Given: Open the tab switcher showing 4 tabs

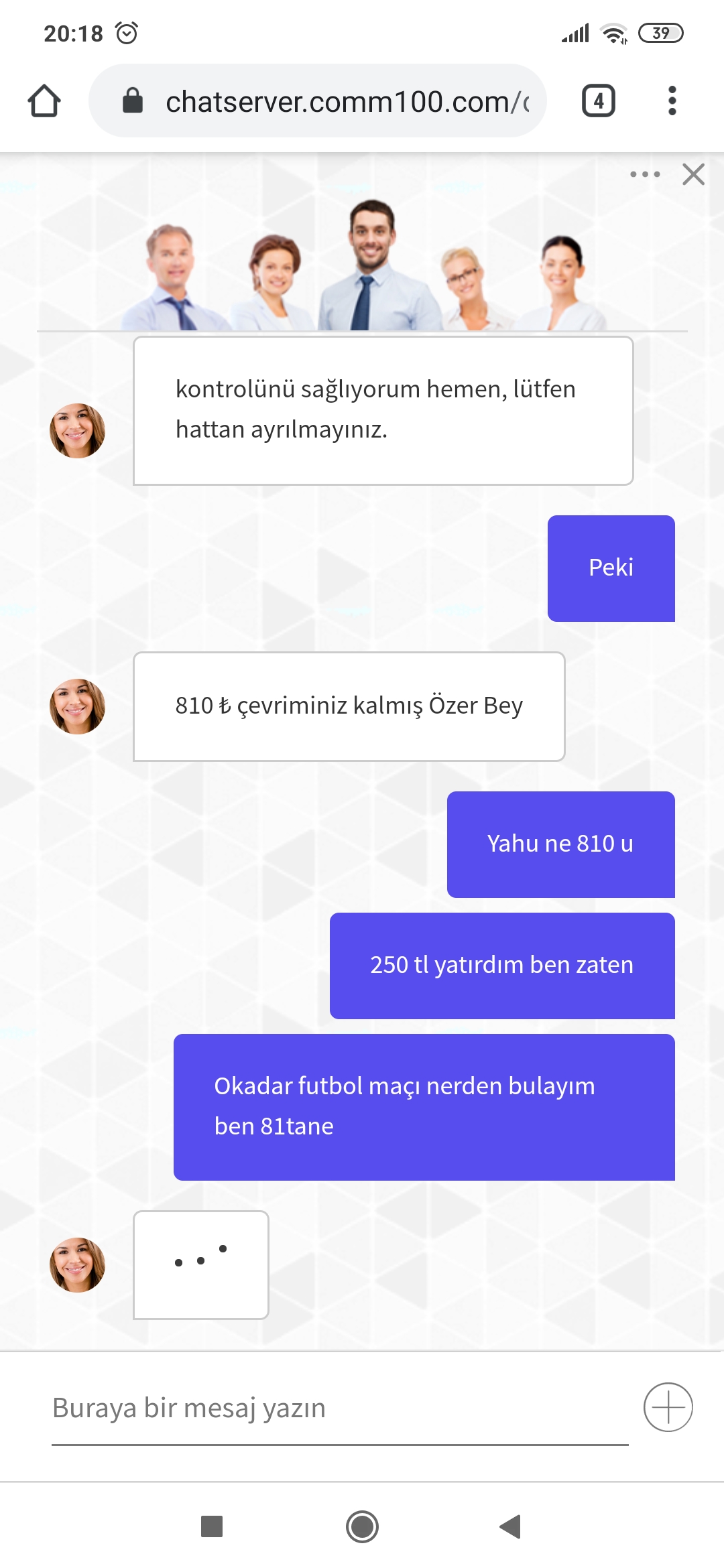Looking at the screenshot, I should click(x=599, y=101).
